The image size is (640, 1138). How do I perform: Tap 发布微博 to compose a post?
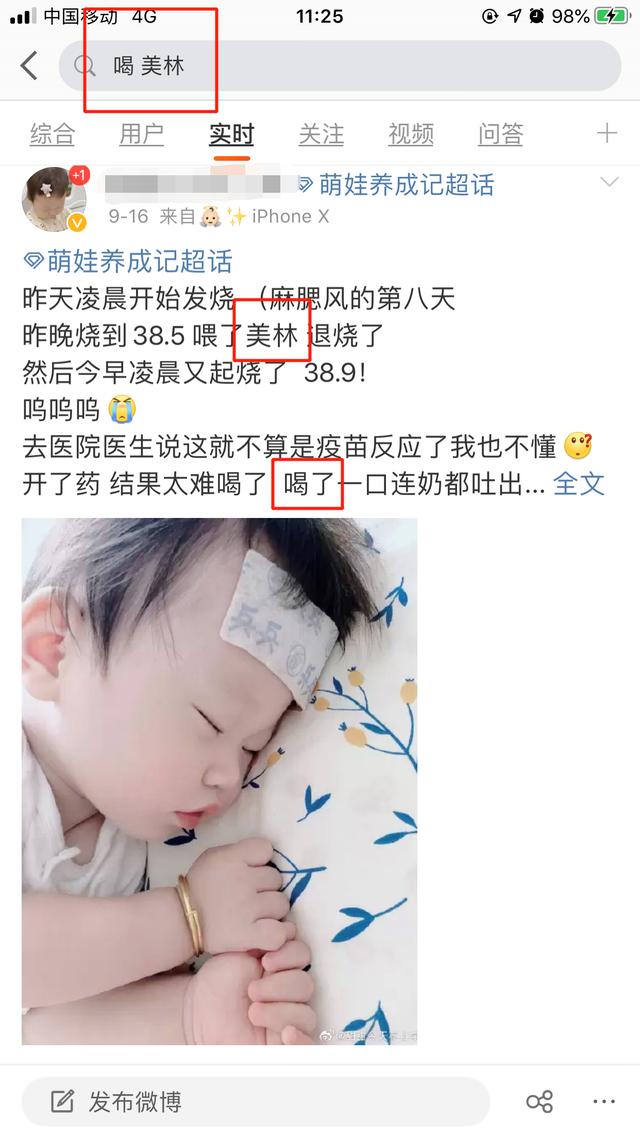(255, 1102)
